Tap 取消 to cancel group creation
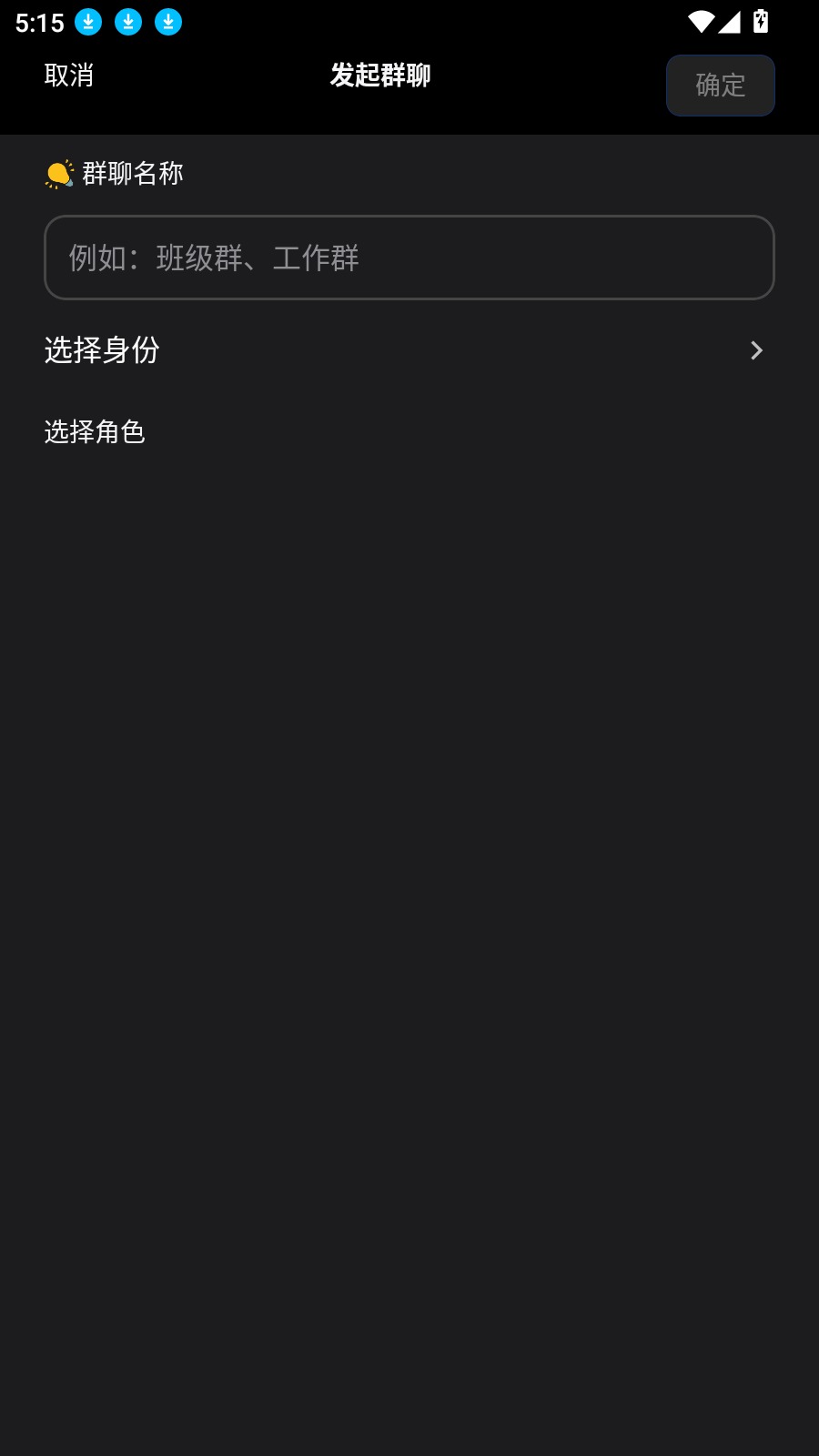This screenshot has width=819, height=1456. (x=69, y=76)
